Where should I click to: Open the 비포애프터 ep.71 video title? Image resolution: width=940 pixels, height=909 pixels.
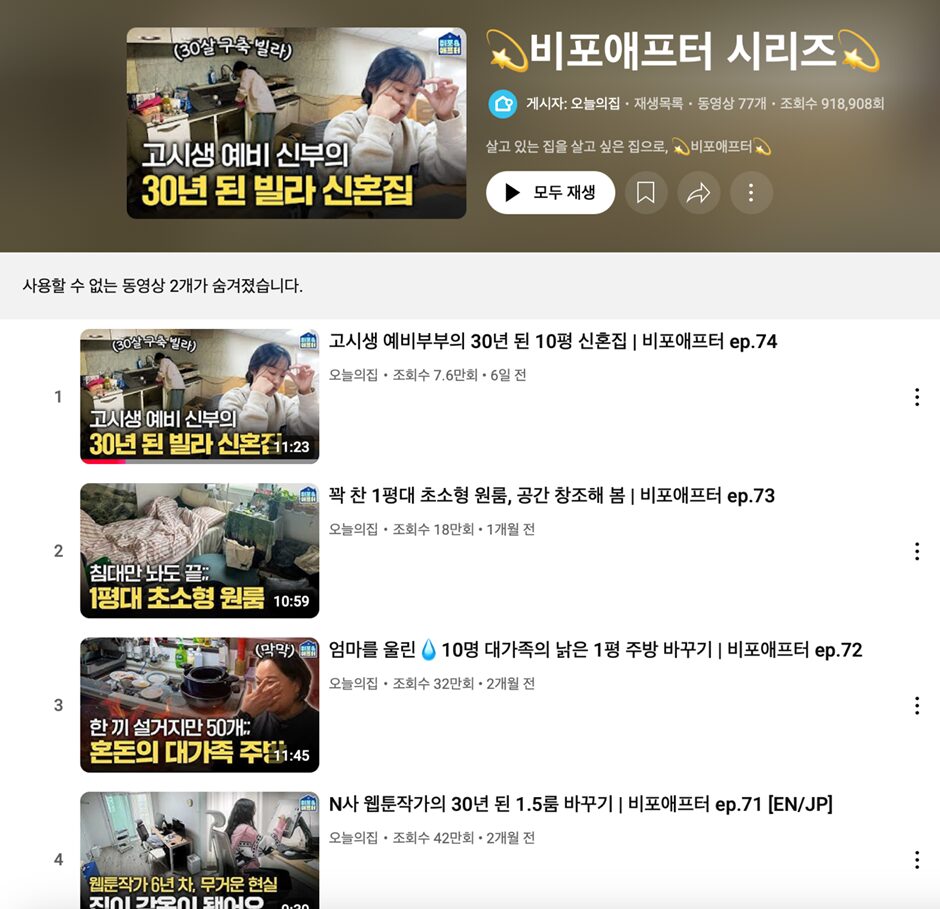click(580, 804)
